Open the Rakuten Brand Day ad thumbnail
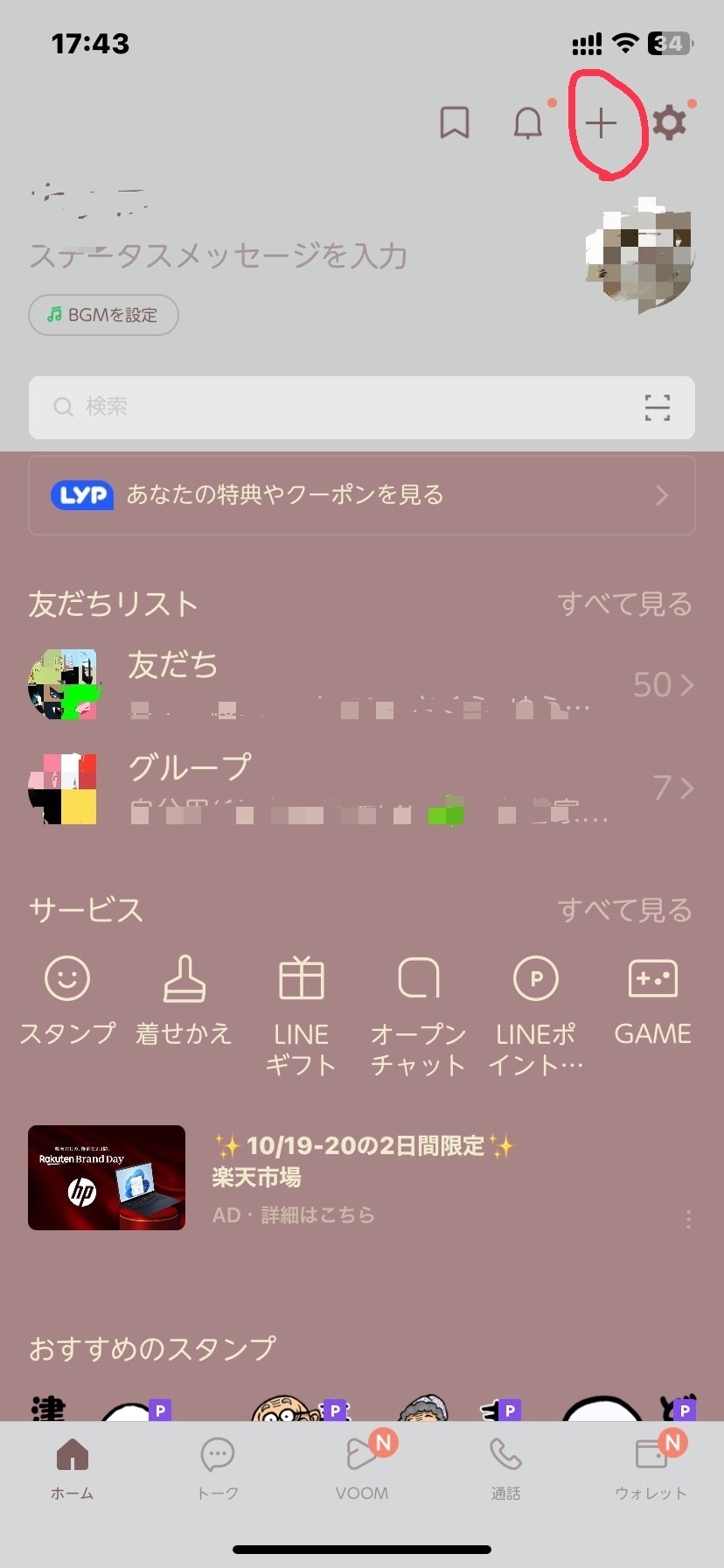The height and width of the screenshot is (1568, 724). [x=106, y=1177]
